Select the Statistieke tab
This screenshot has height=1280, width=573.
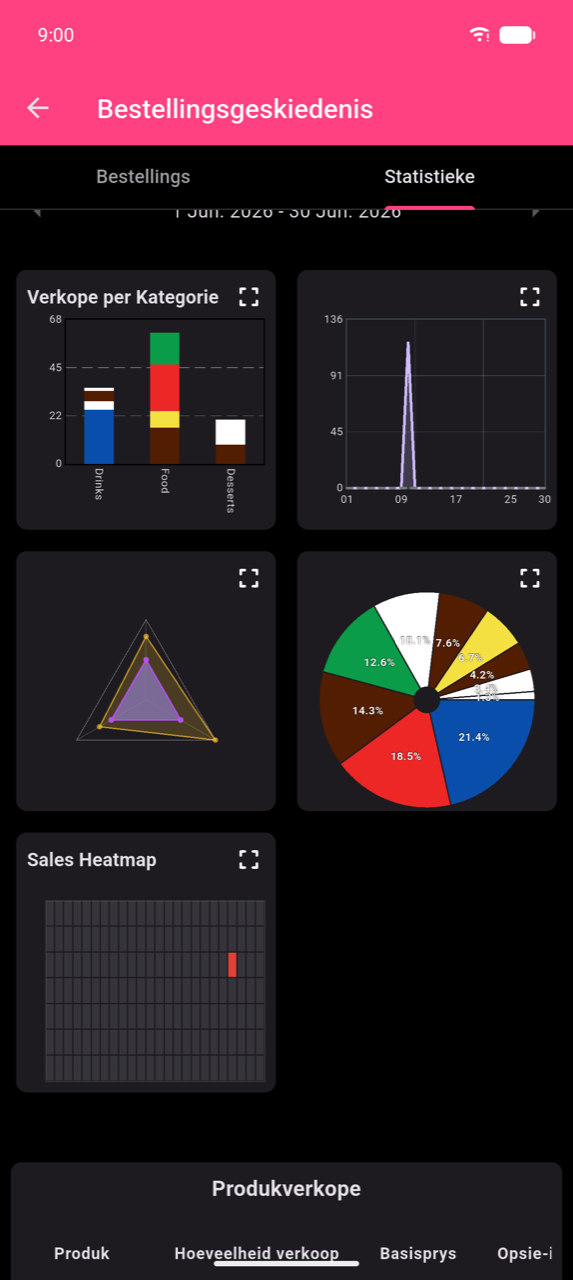click(430, 177)
